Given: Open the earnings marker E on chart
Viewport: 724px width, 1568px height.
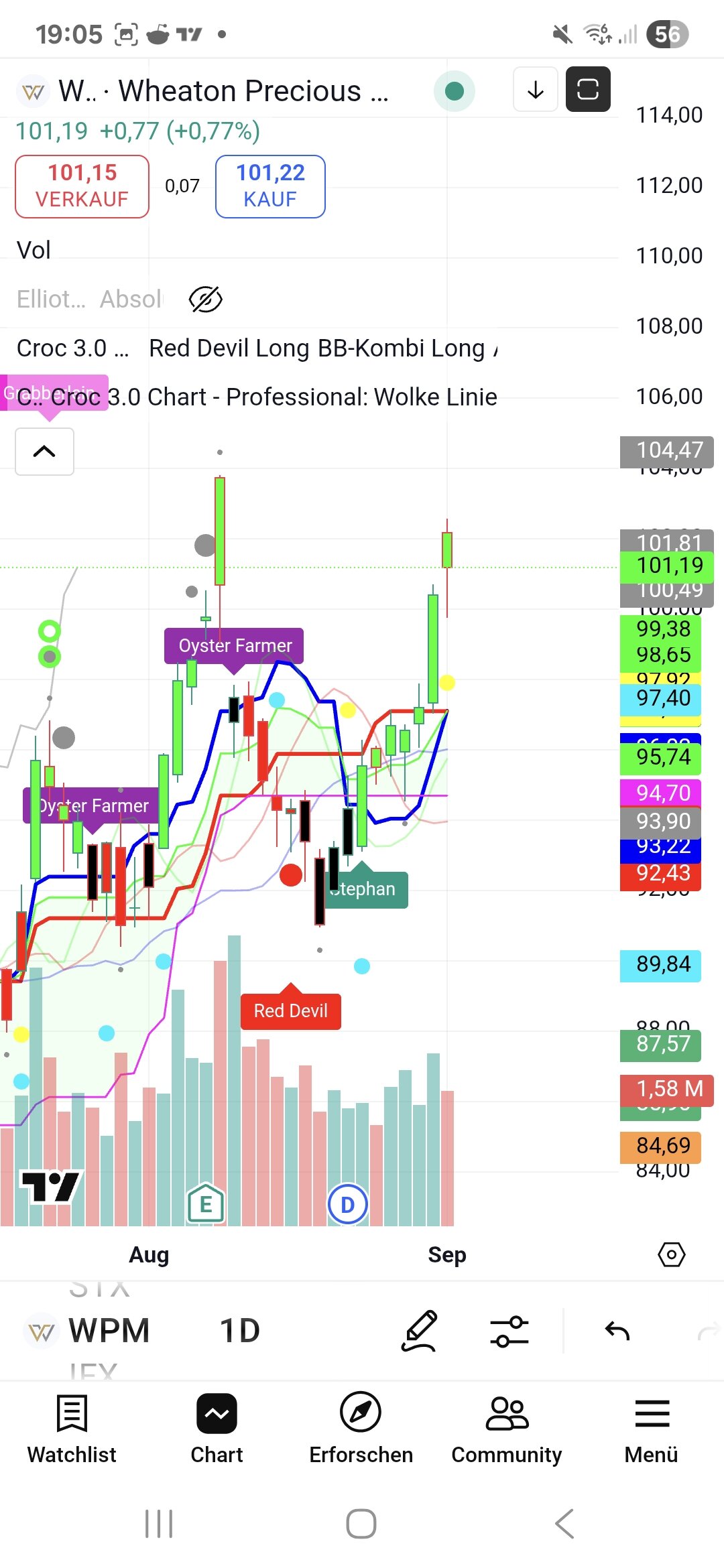Looking at the screenshot, I should coord(205,1204).
